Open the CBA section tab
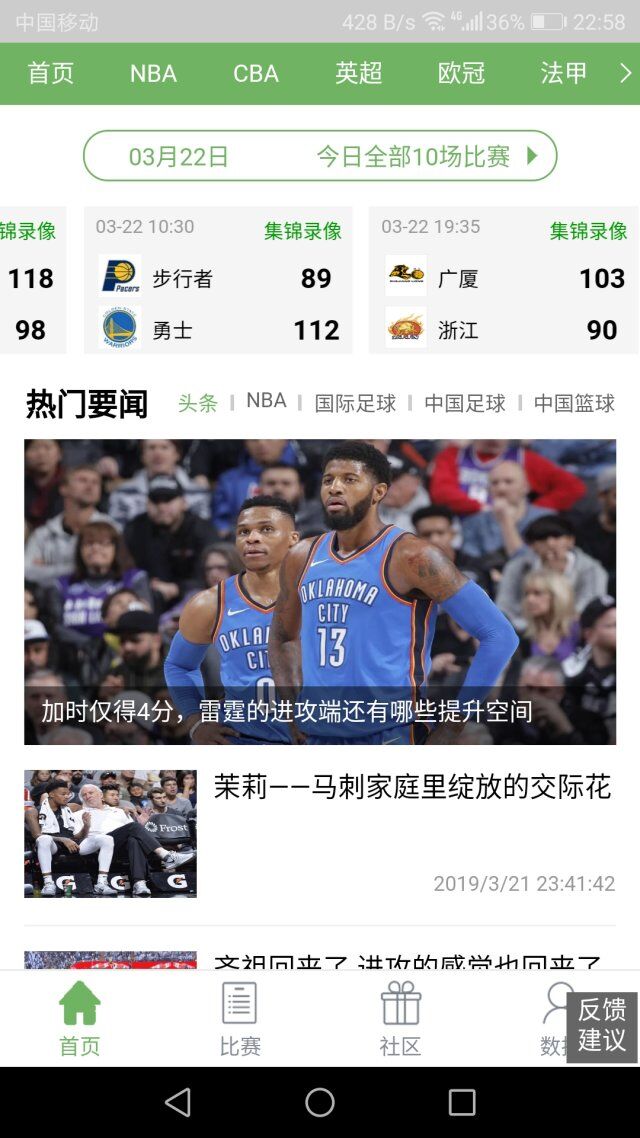Viewport: 640px width, 1138px height. coord(256,74)
